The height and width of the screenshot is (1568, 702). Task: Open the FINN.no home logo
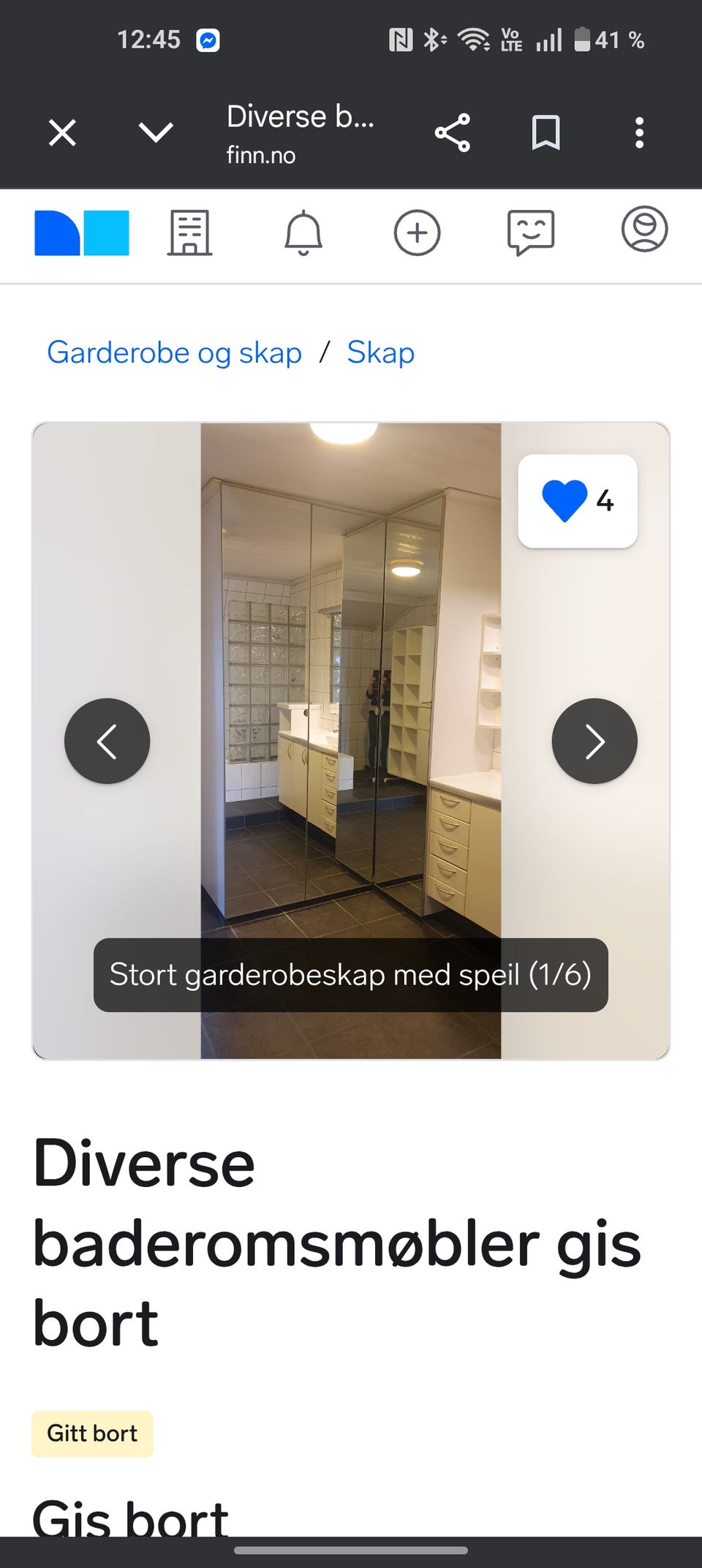tap(80, 233)
